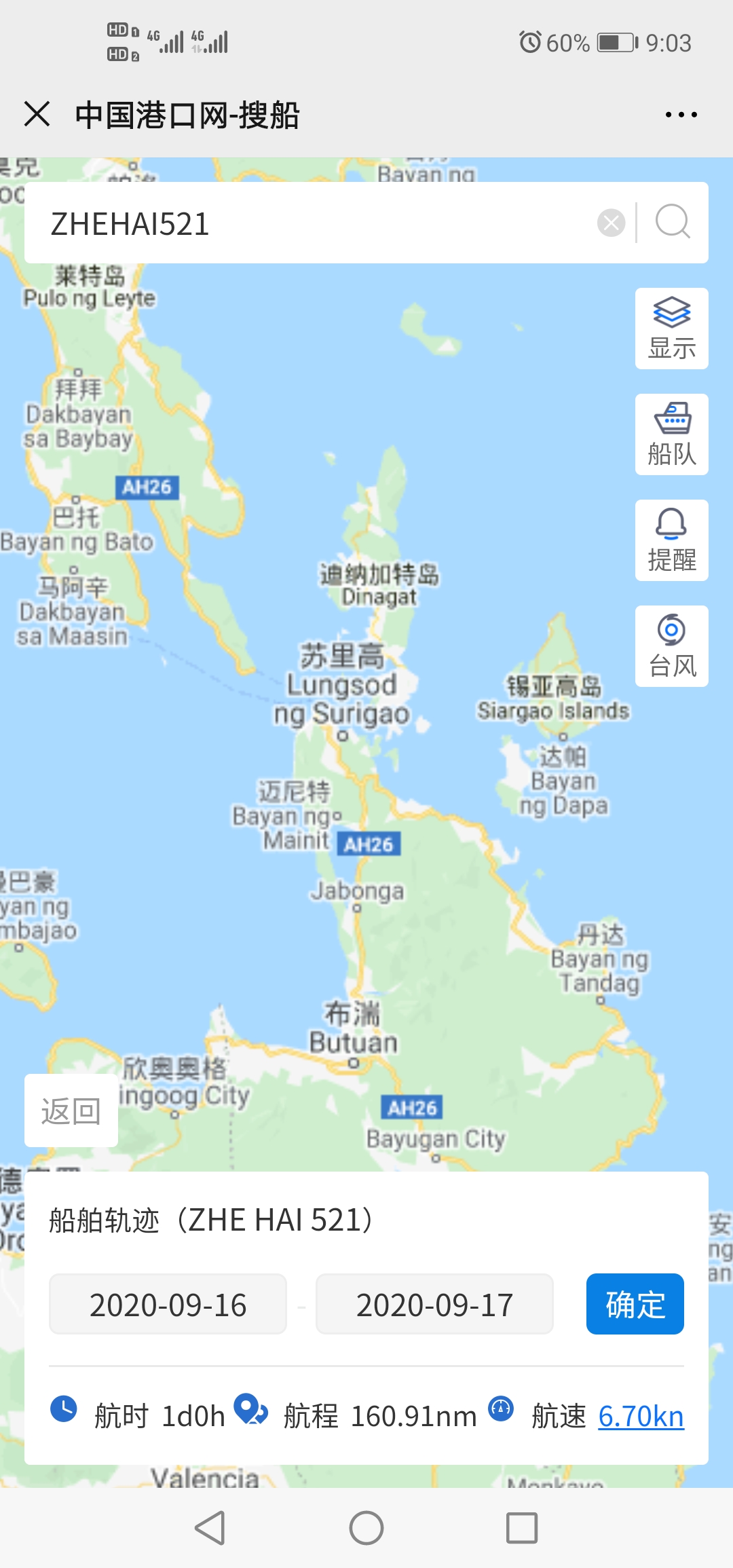Viewport: 733px width, 1568px height.
Task: Go to the home screen
Action: pos(366,1528)
